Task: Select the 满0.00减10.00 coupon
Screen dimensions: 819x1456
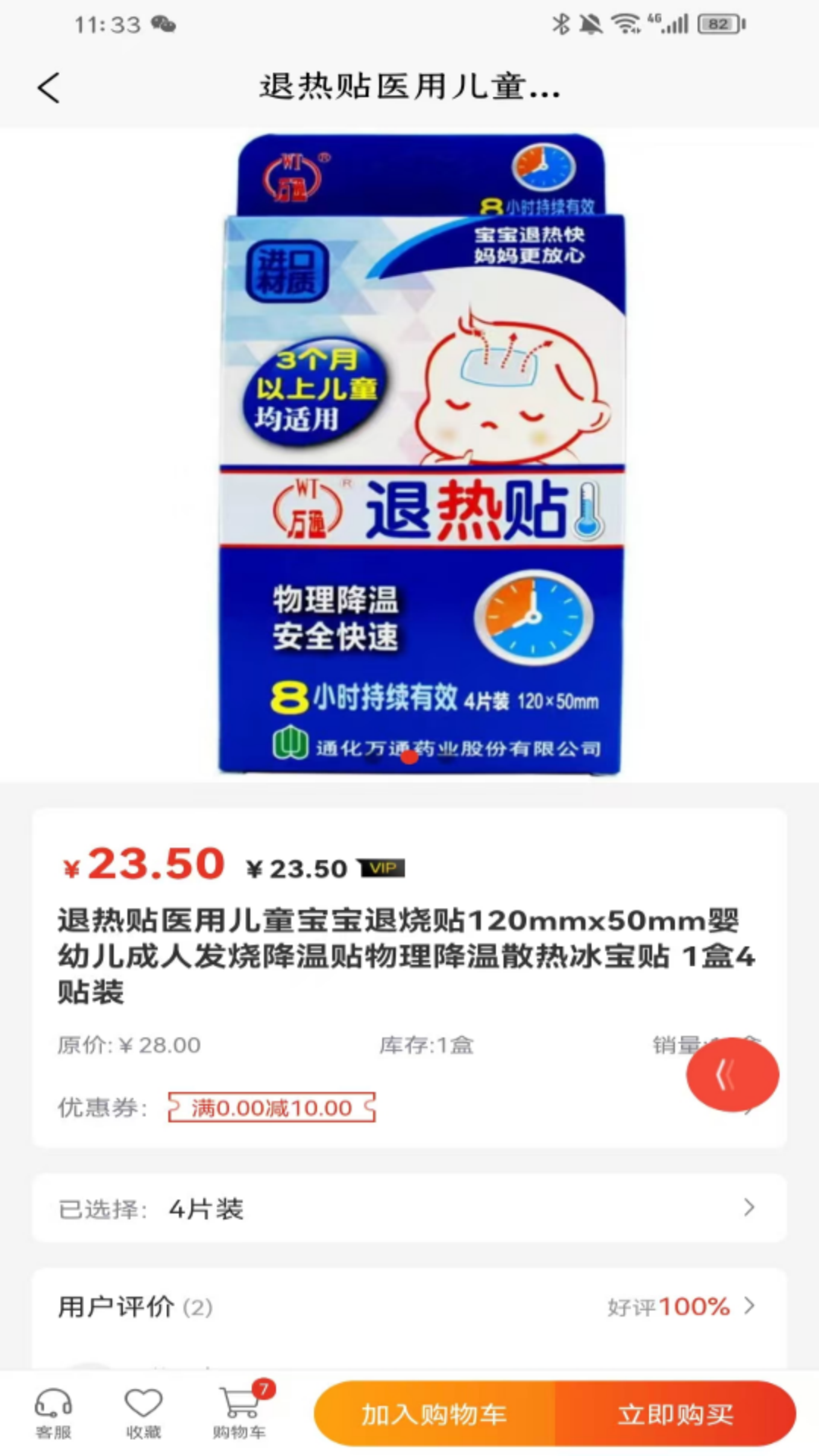Action: (x=273, y=1107)
